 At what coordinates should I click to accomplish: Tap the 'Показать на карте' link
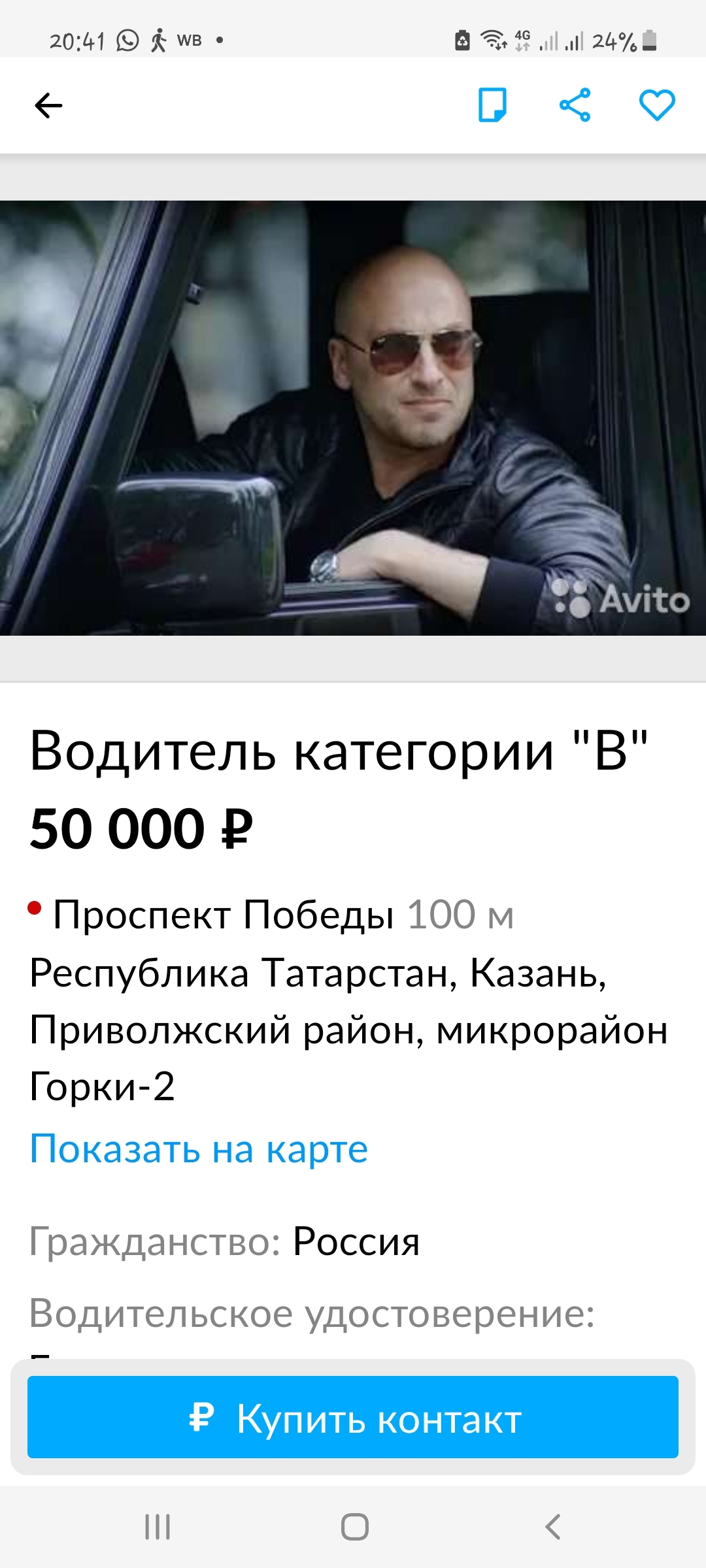click(199, 1149)
